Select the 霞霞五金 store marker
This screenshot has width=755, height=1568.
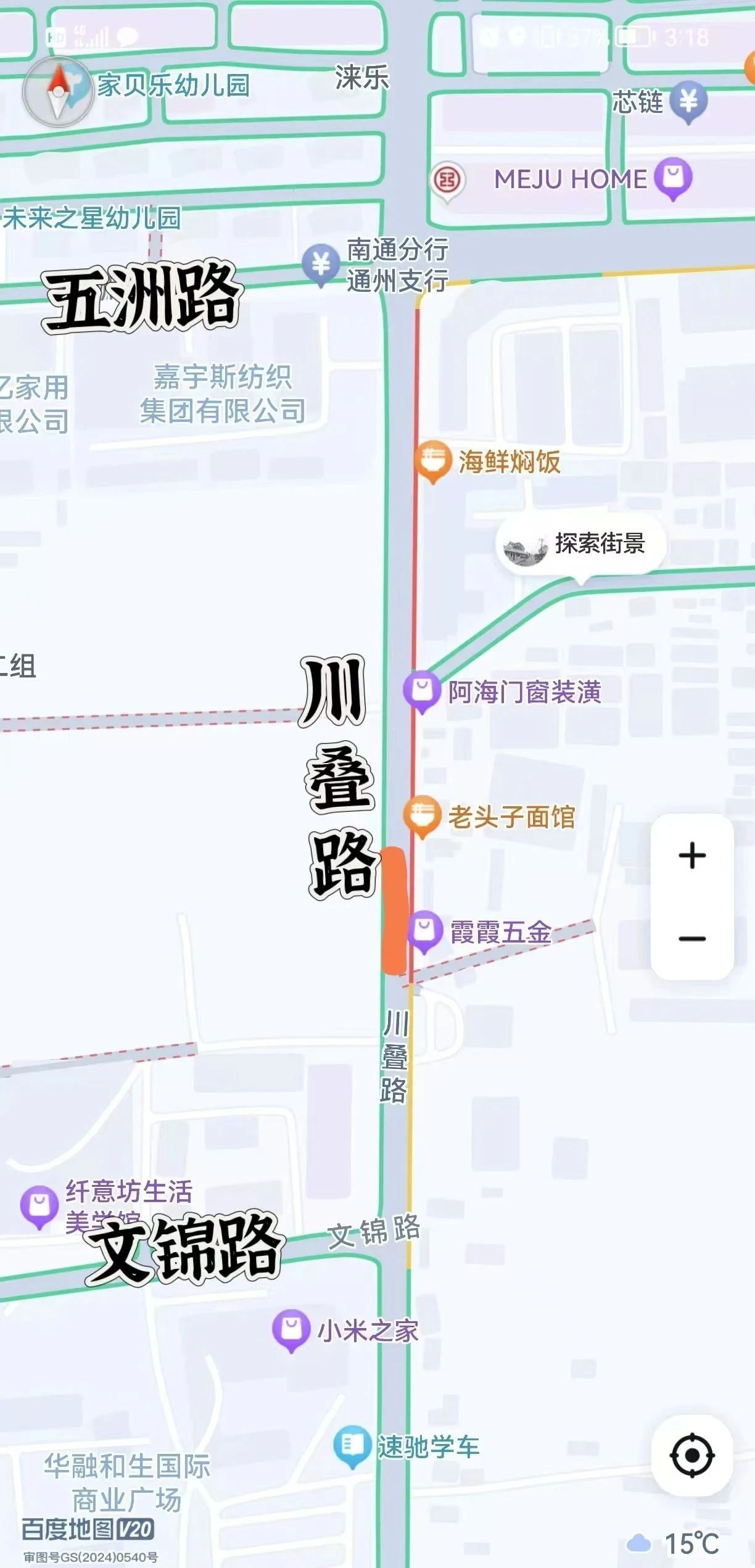point(424,930)
